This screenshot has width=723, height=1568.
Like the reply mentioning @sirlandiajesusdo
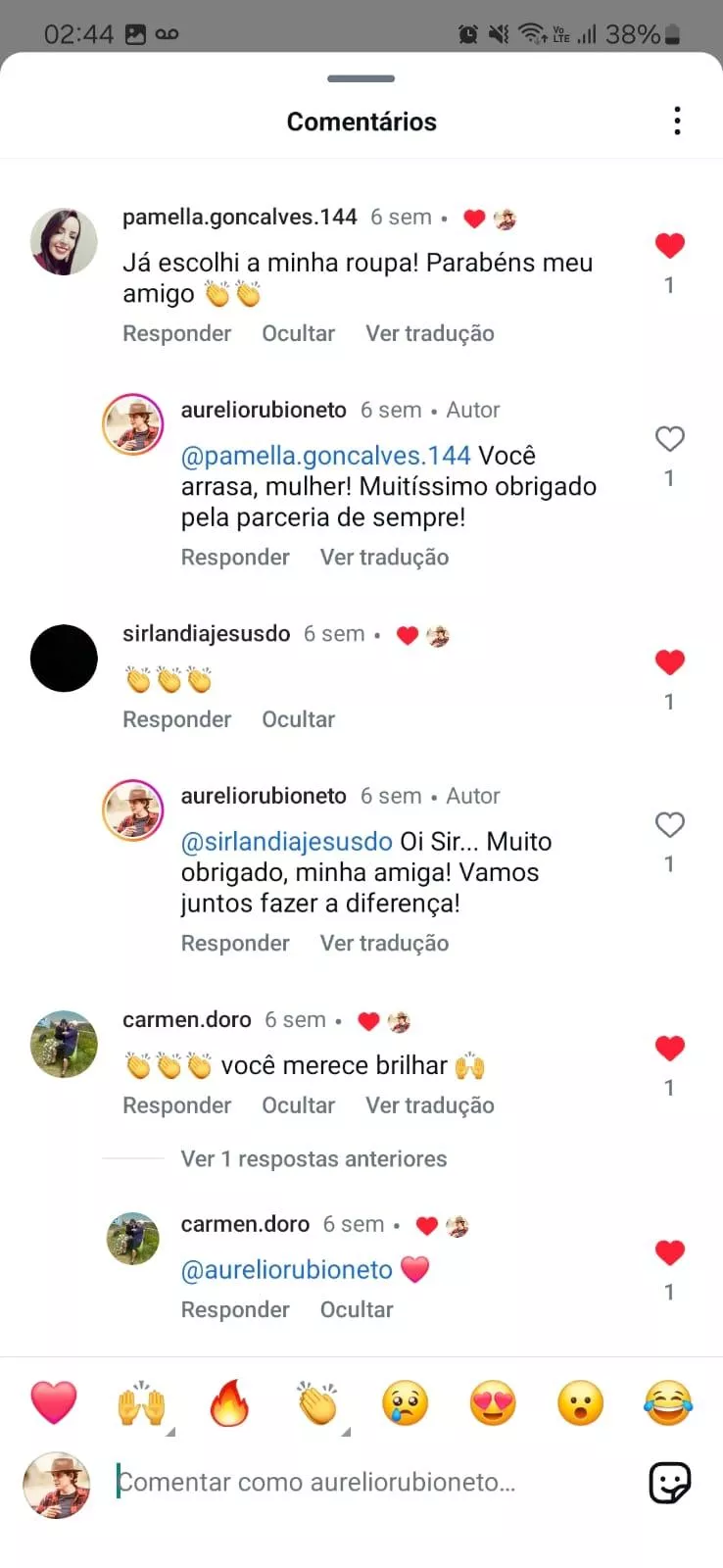tap(669, 825)
